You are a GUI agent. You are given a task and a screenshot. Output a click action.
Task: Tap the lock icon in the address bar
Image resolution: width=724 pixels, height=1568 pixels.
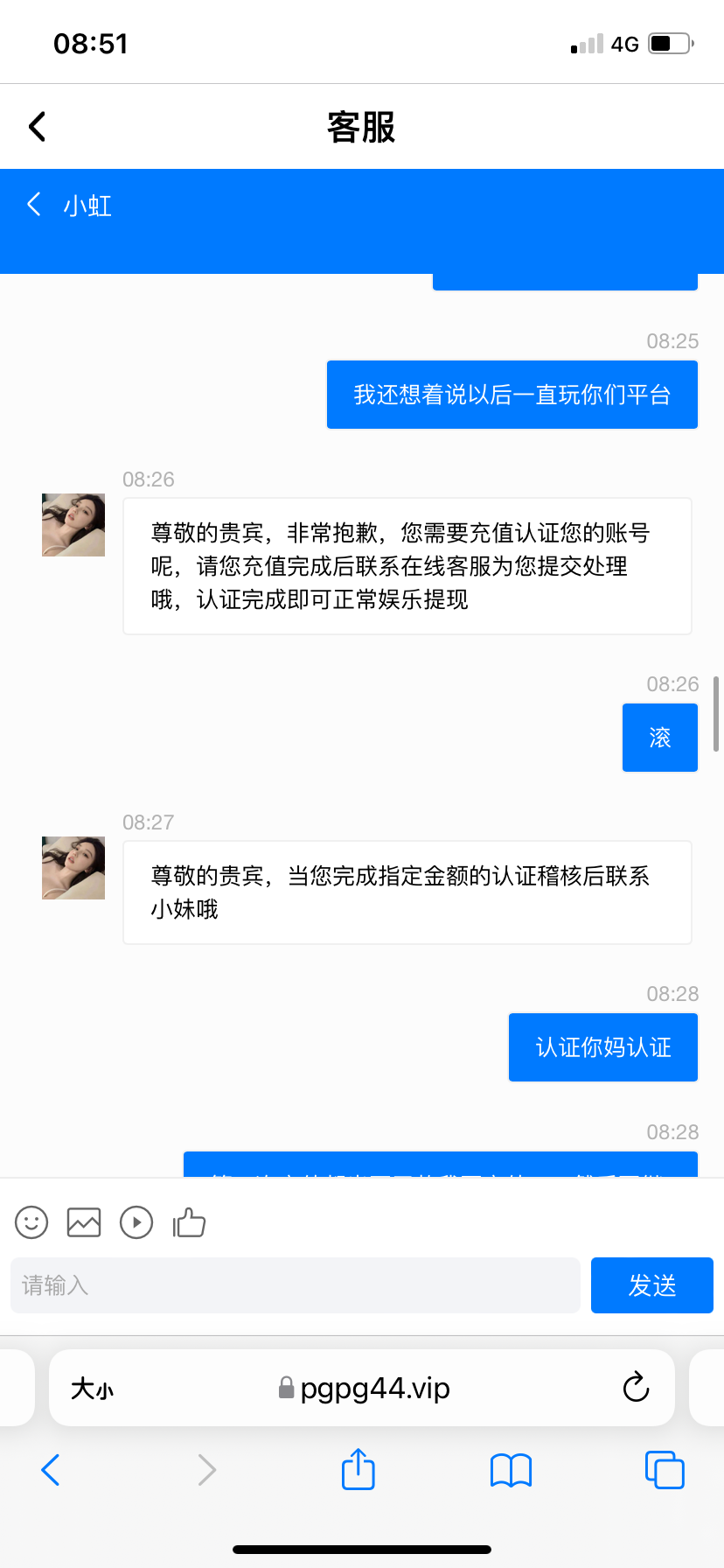point(284,1389)
